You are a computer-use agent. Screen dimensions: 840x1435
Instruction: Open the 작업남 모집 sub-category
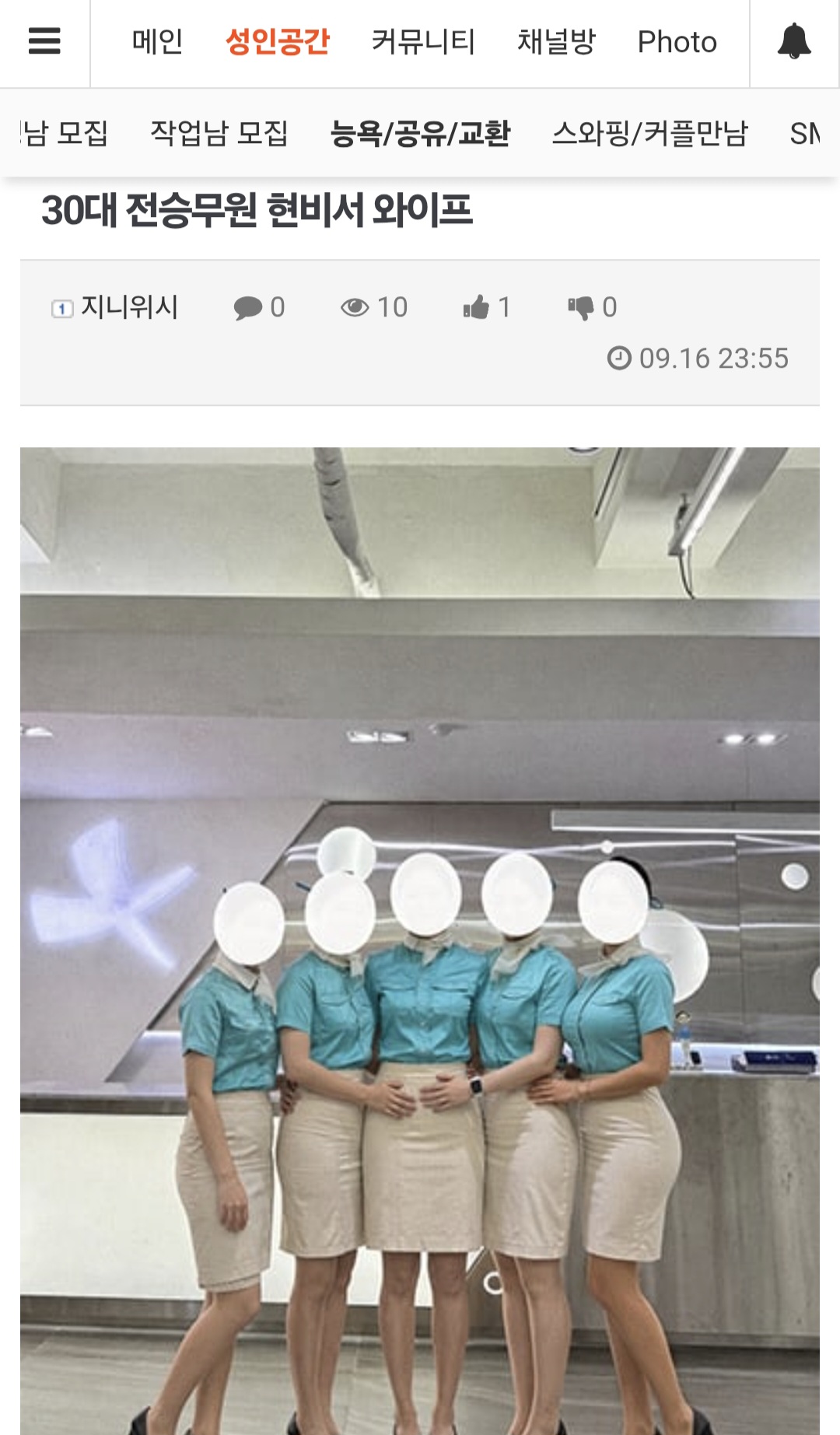[219, 133]
